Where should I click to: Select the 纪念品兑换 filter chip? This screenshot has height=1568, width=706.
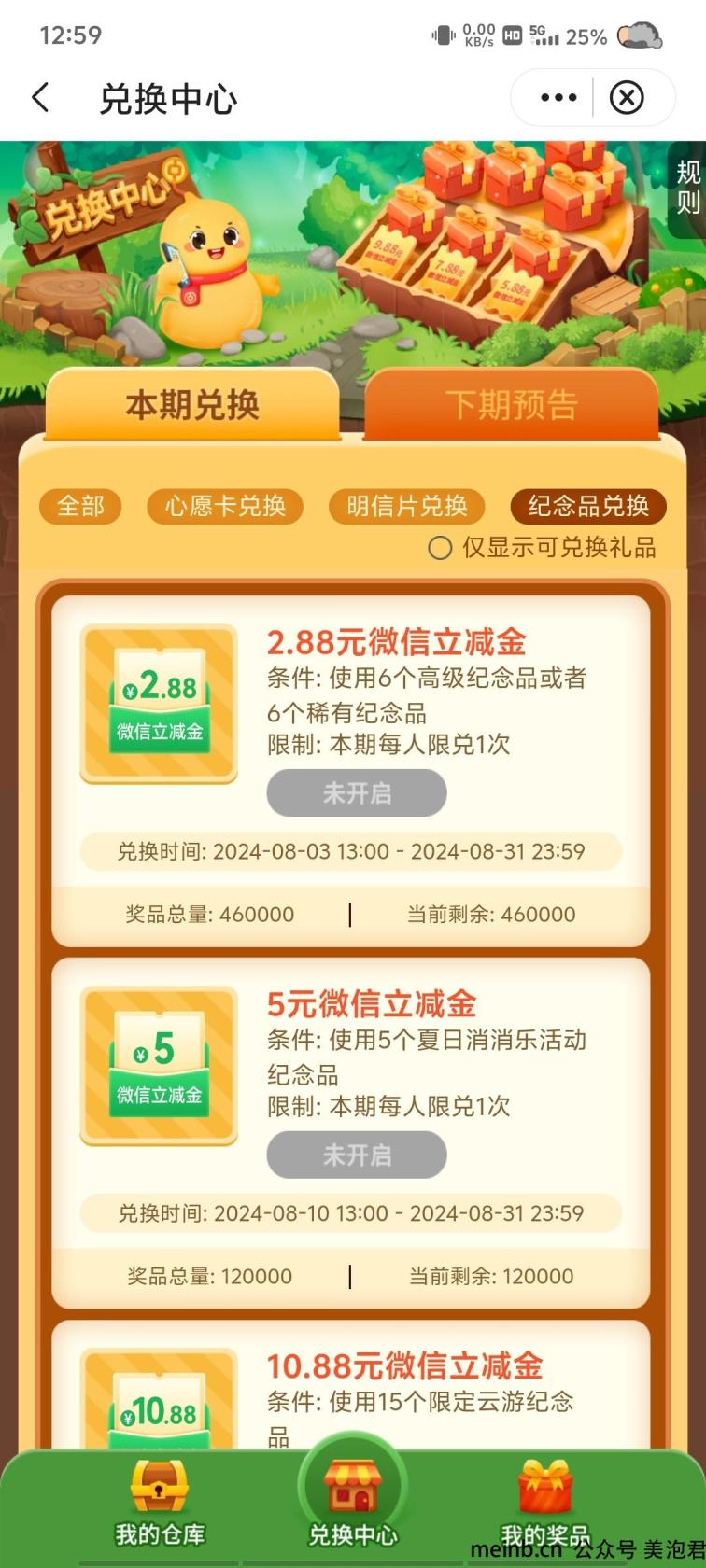[588, 506]
